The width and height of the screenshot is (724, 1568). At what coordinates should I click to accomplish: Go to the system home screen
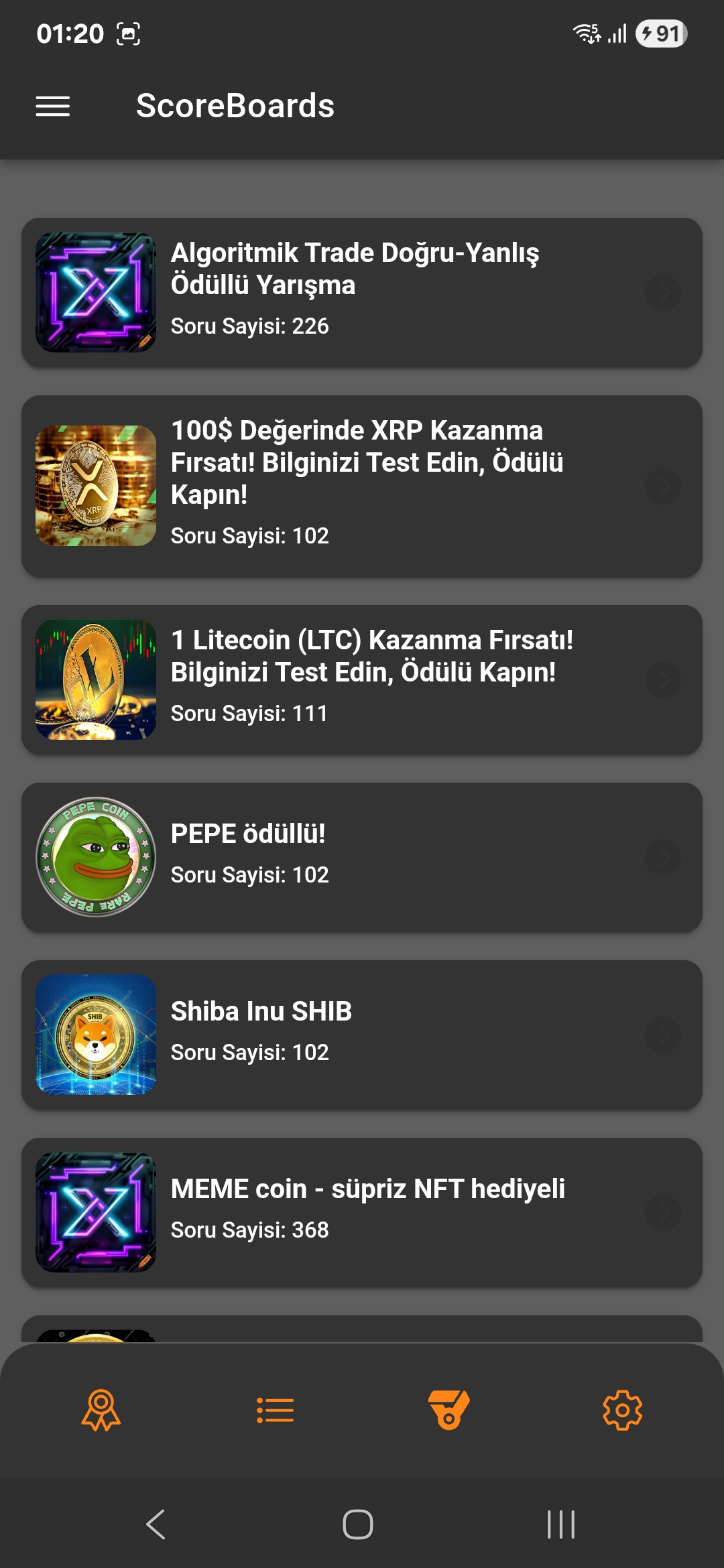click(357, 1524)
